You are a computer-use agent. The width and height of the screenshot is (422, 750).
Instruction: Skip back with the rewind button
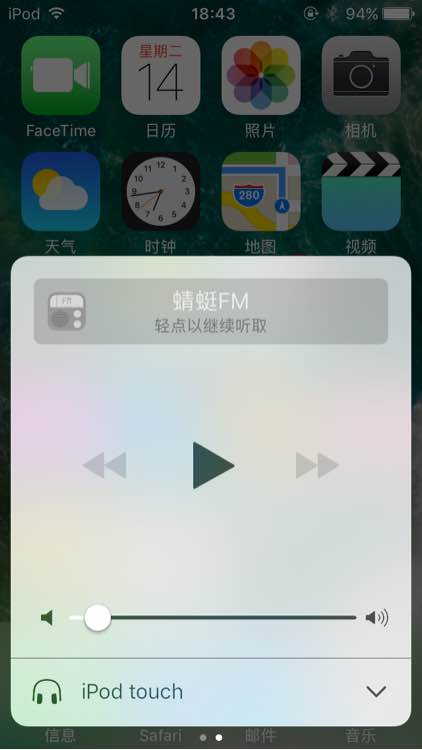click(x=105, y=465)
